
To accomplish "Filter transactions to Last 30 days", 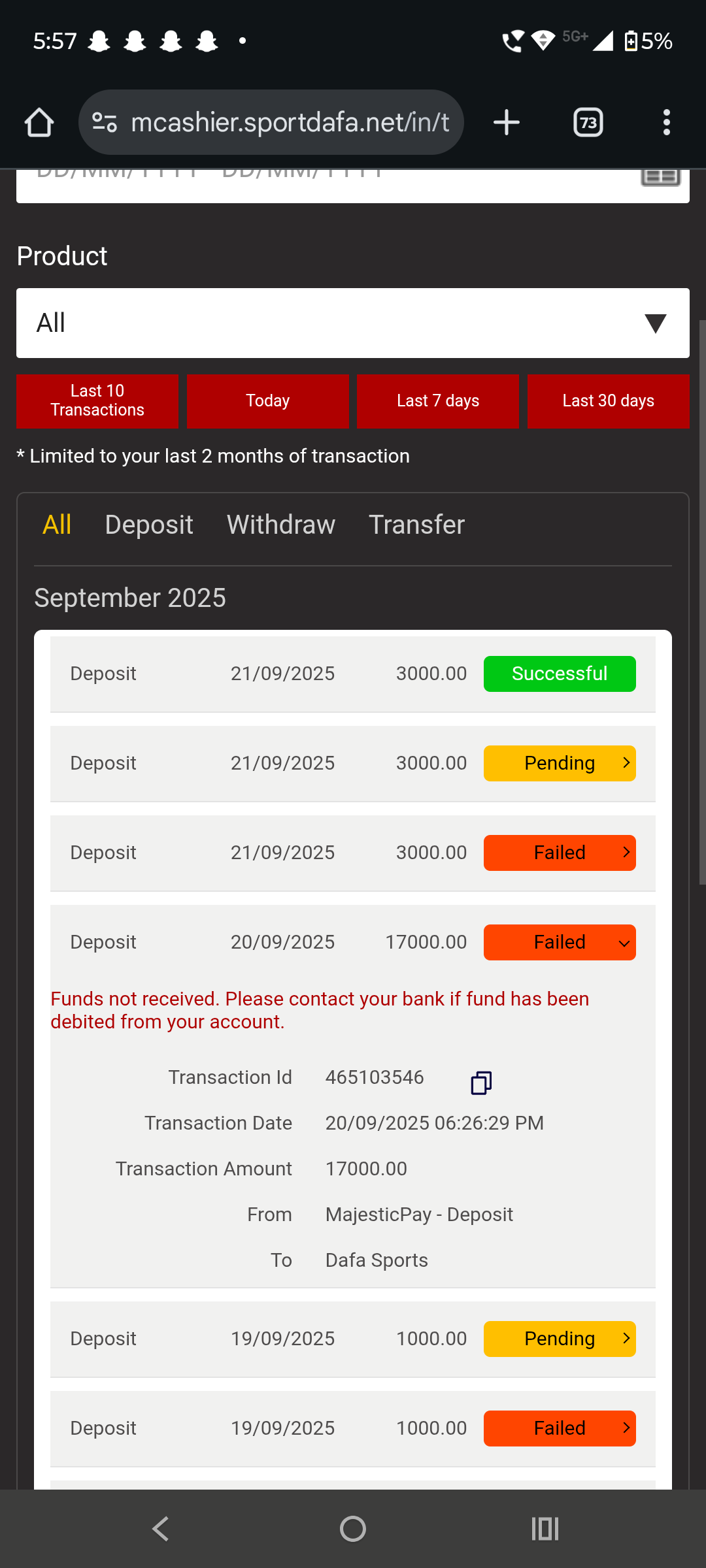I will (x=608, y=400).
